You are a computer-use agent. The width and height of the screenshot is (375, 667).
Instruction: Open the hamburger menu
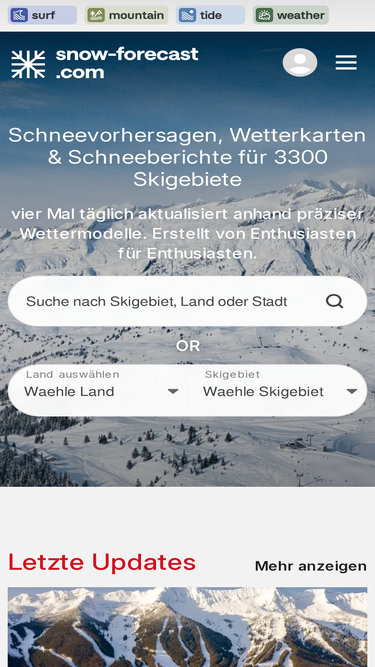click(x=346, y=63)
